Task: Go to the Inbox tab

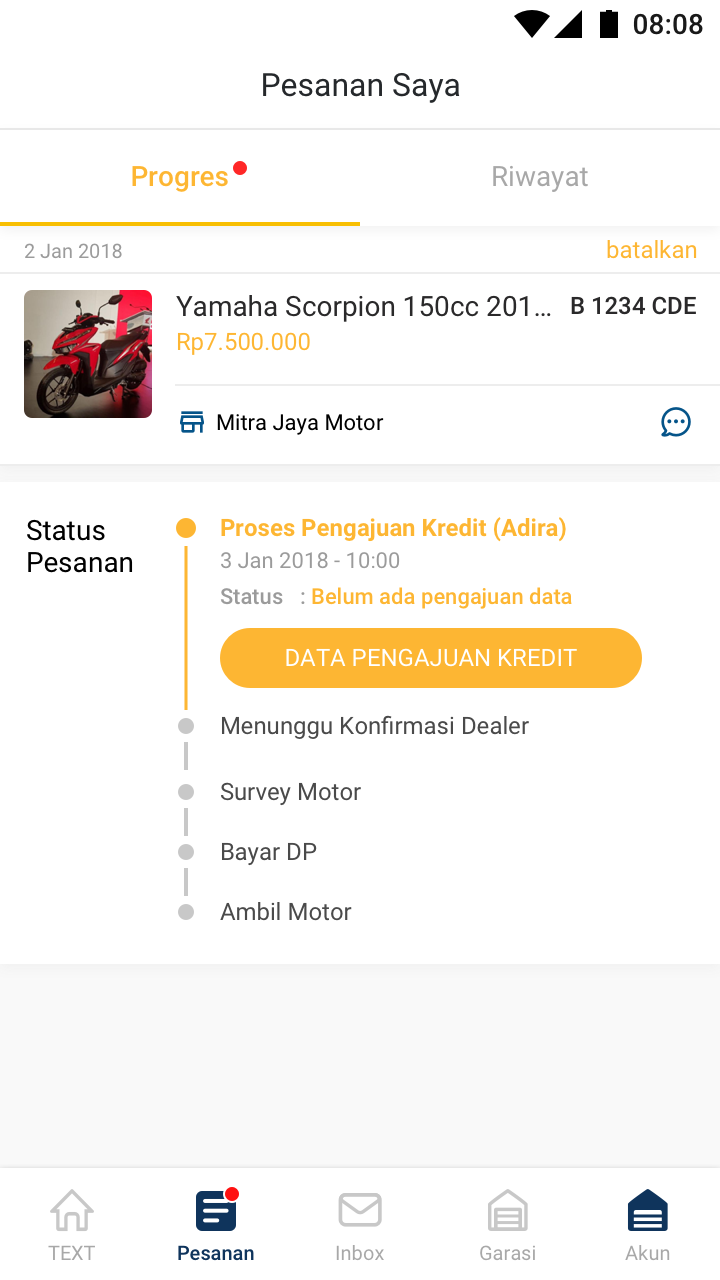Action: point(360,1225)
